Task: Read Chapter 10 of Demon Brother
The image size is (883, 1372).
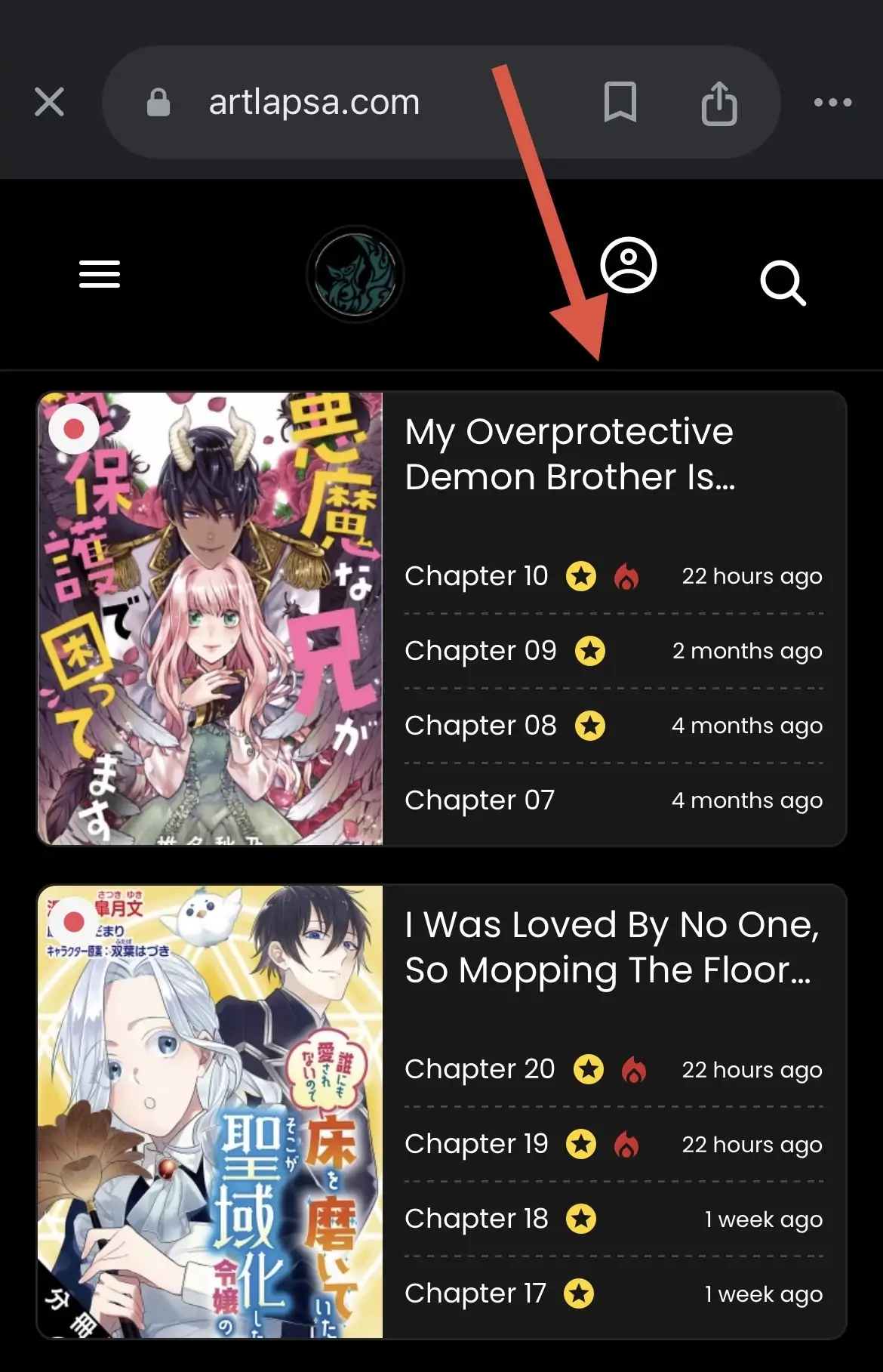Action: tap(476, 576)
